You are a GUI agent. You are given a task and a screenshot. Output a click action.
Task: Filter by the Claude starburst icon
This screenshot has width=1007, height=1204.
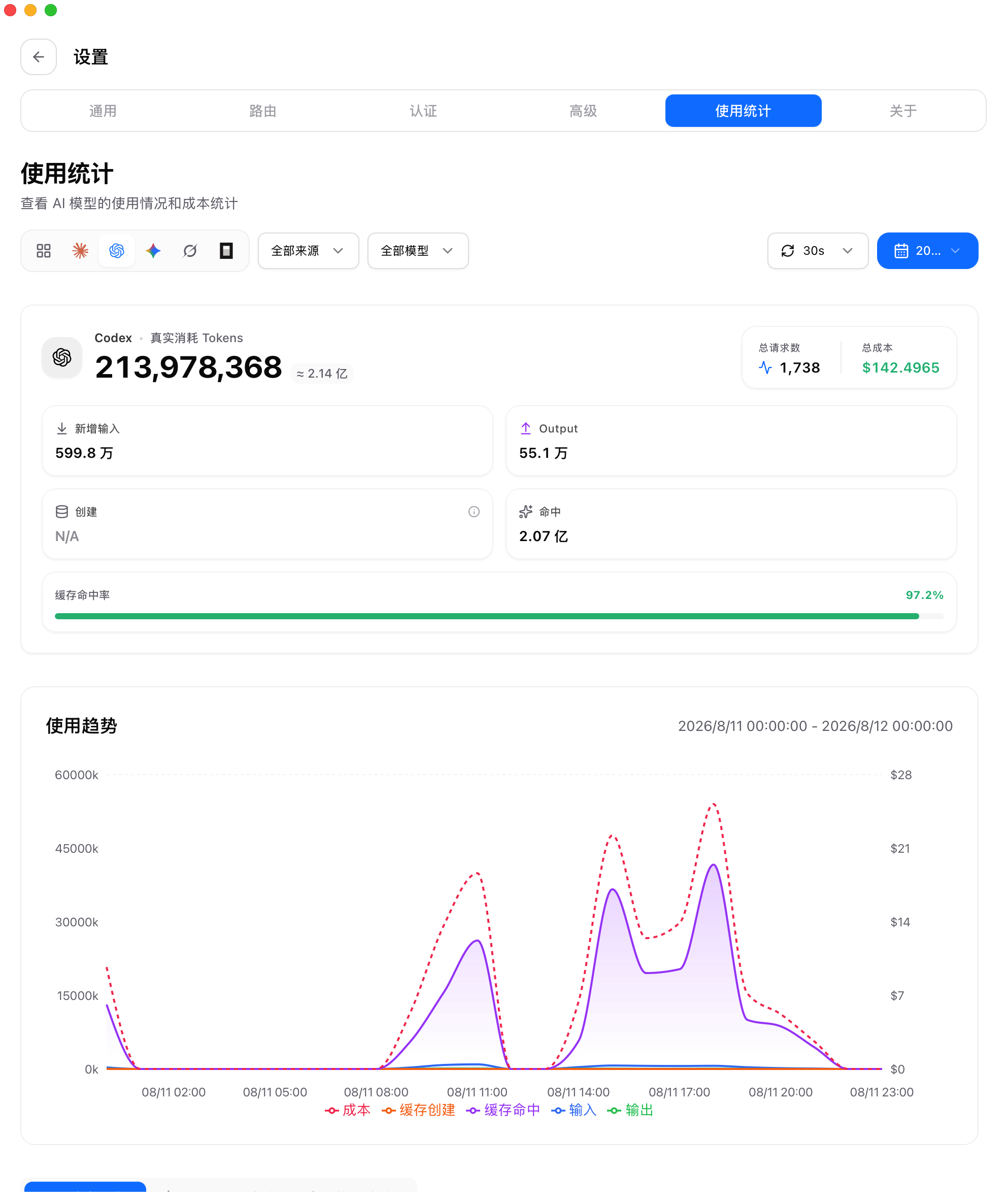tap(80, 251)
